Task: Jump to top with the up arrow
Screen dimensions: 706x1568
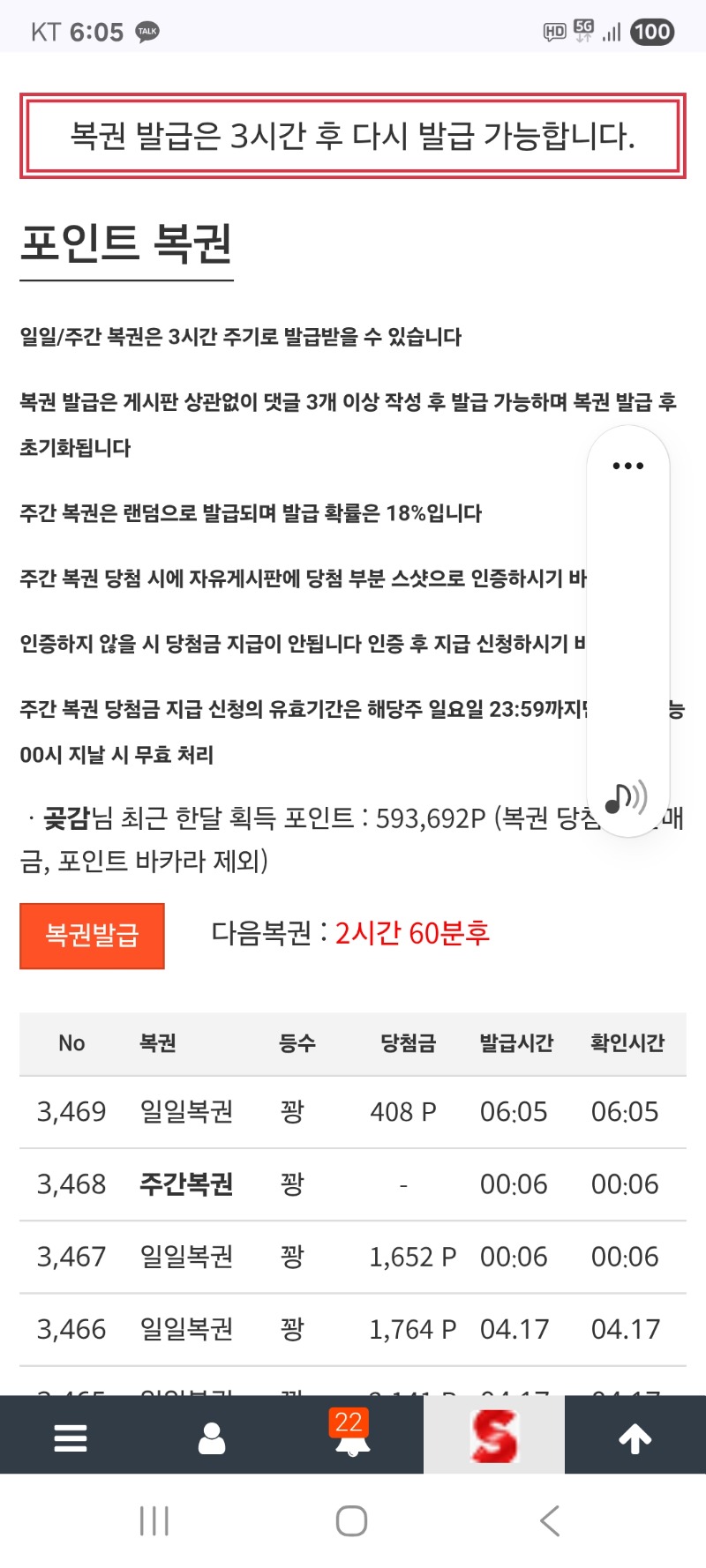Action: coord(635,1437)
